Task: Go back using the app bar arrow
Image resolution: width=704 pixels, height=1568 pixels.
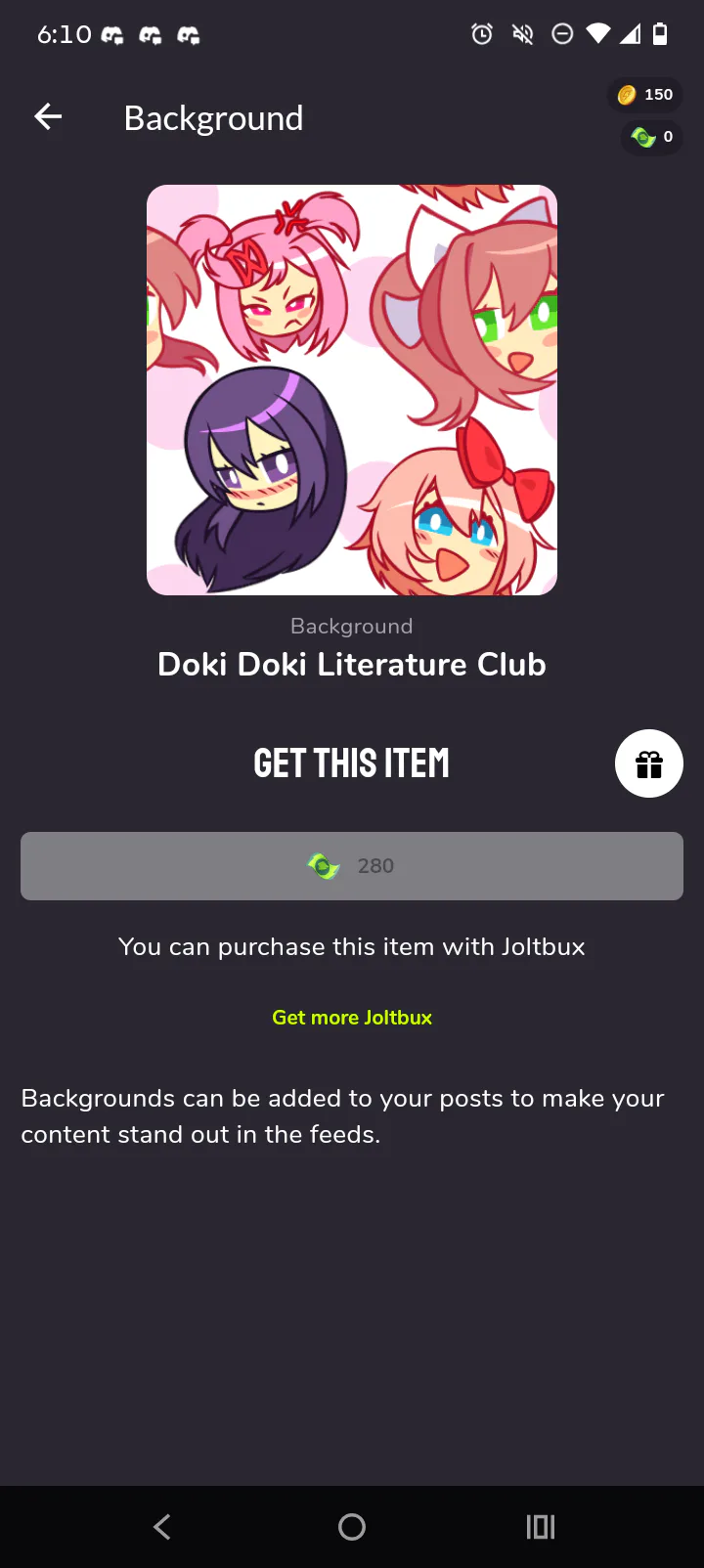Action: 48,118
